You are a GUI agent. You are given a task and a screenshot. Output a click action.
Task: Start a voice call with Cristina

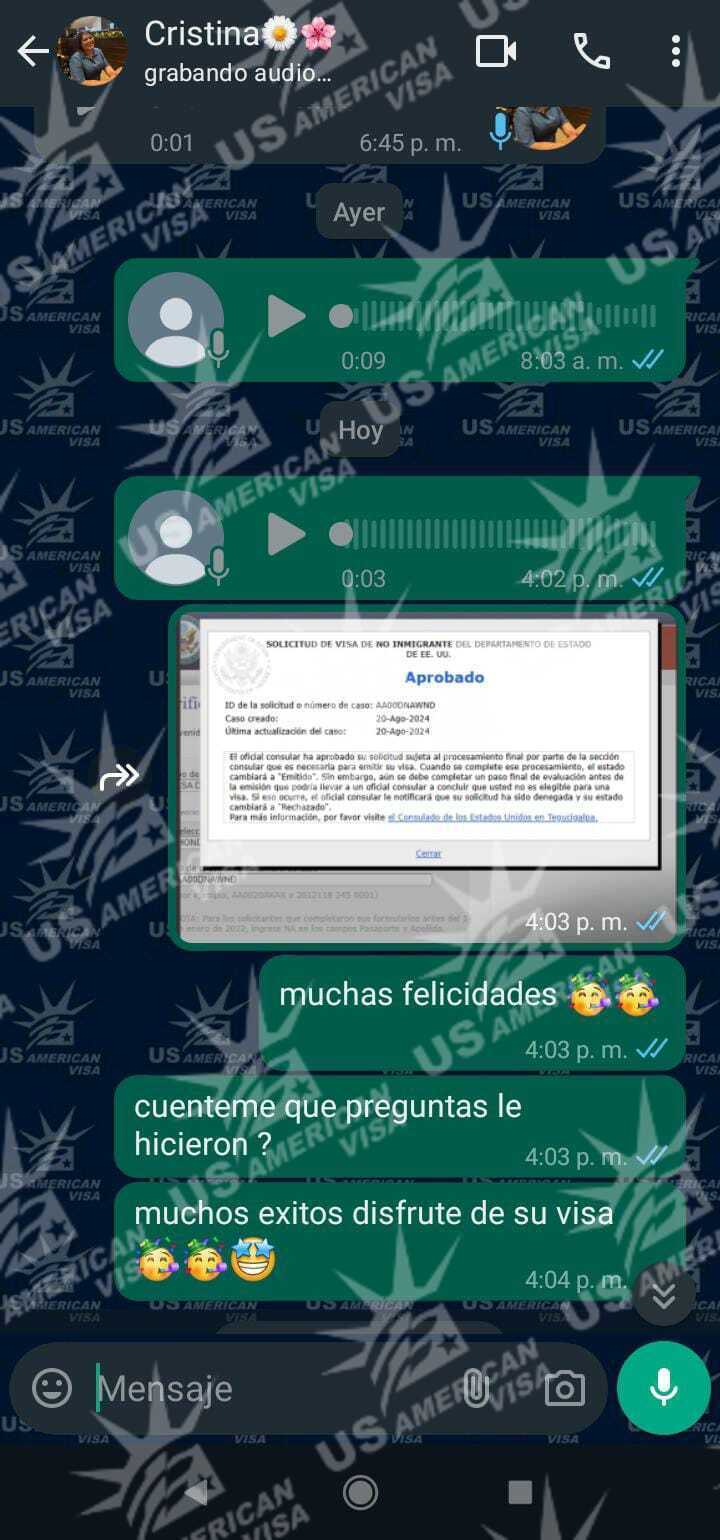(591, 51)
